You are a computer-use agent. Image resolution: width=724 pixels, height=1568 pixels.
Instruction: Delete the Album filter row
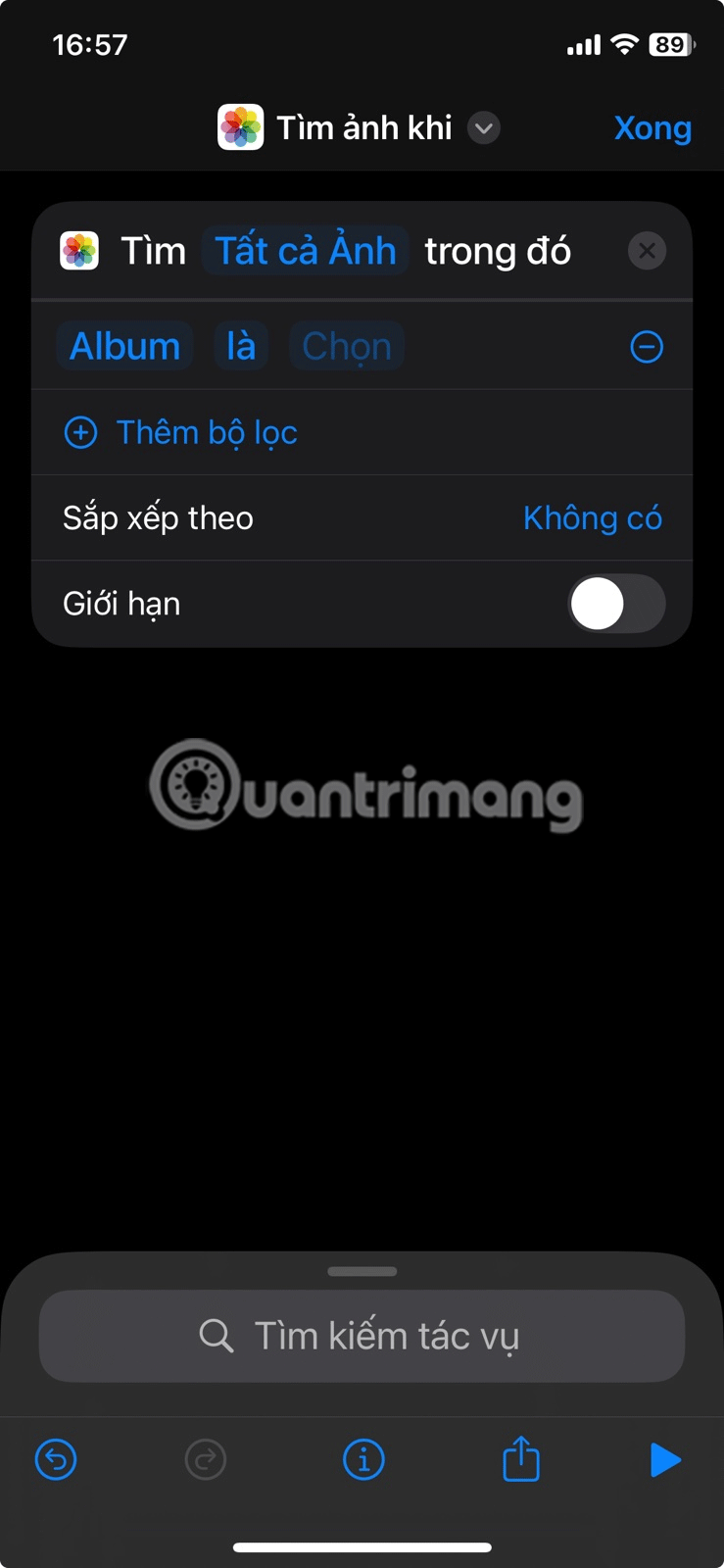(x=647, y=347)
